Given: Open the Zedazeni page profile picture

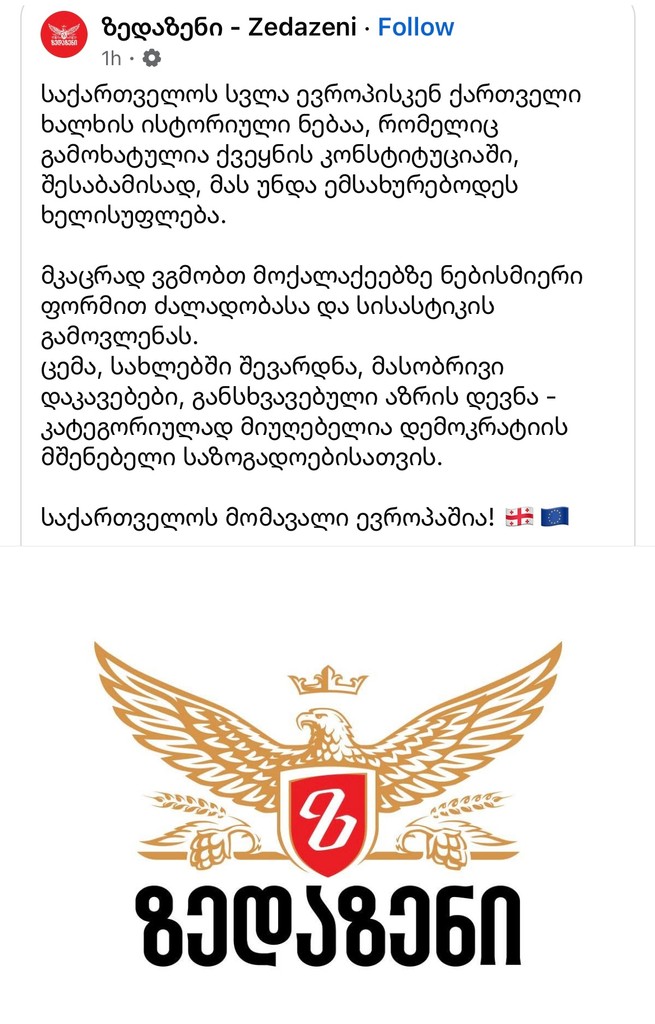Looking at the screenshot, I should click(64, 35).
